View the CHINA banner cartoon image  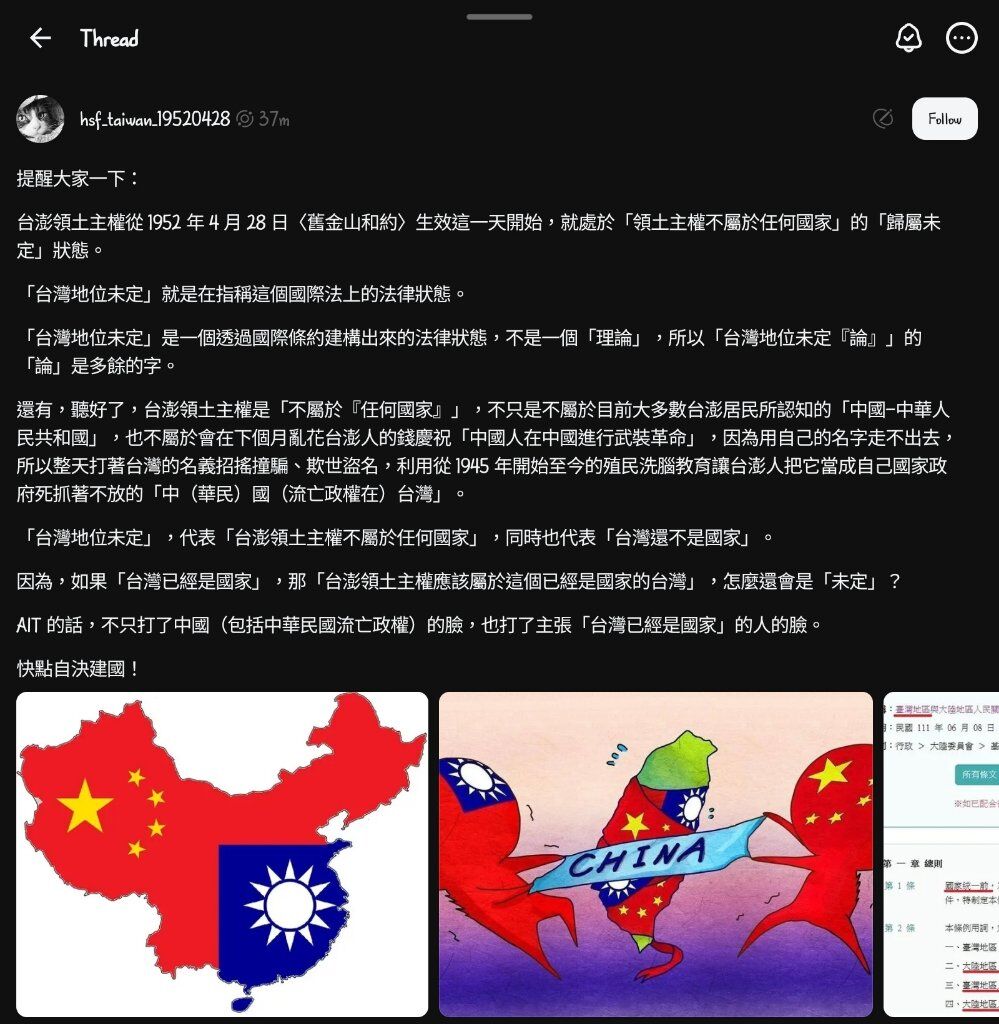(655, 854)
